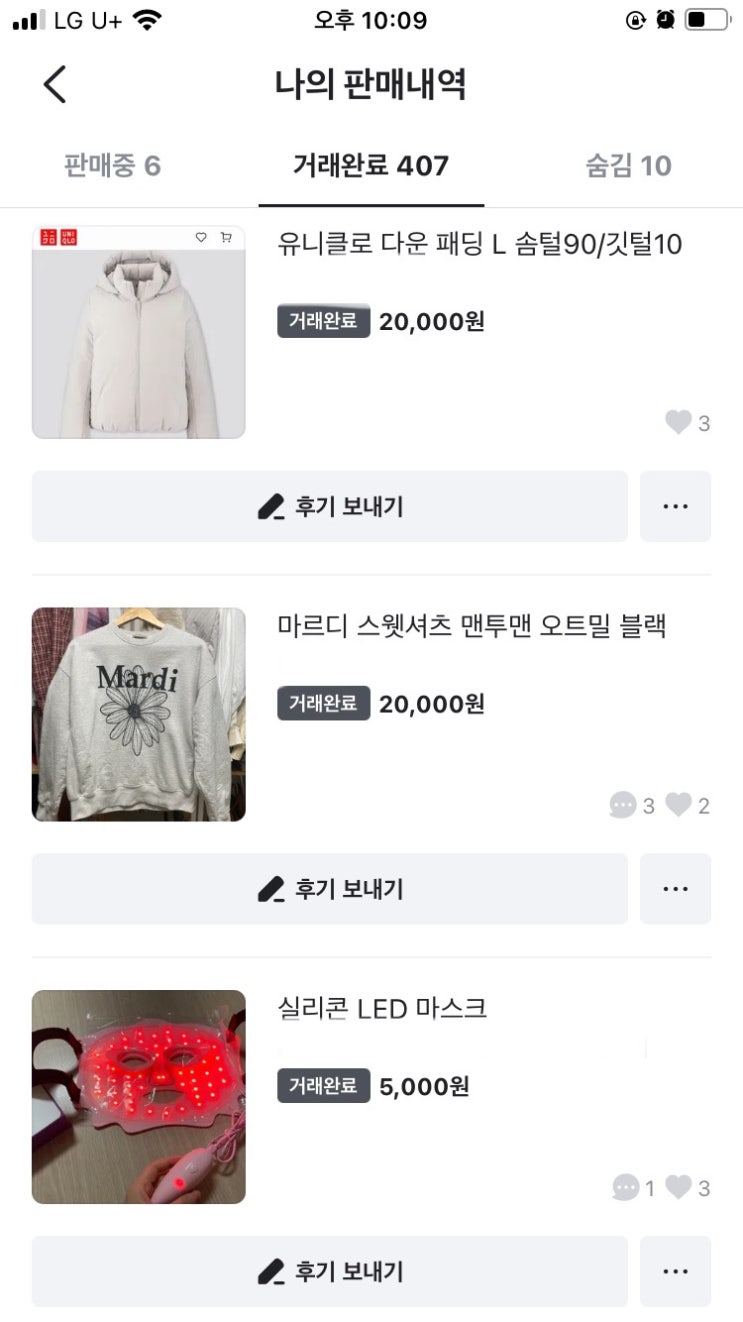The width and height of the screenshot is (743, 1322).
Task: Select the 거래완료 tab
Action: point(371,166)
